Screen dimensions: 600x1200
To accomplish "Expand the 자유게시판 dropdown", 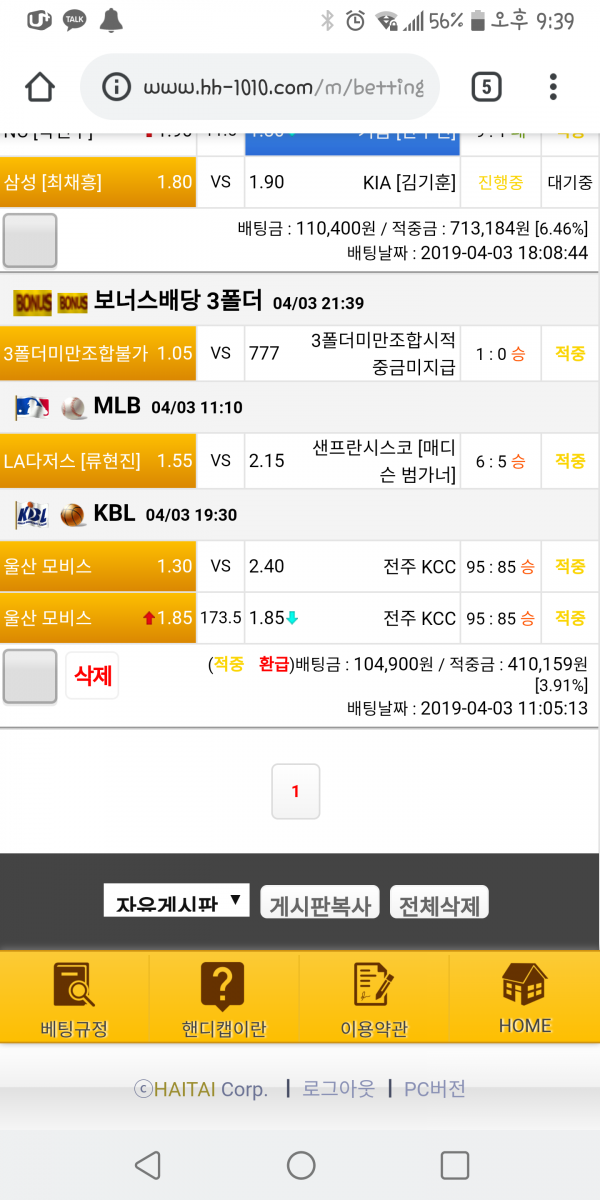I will click(x=176, y=902).
